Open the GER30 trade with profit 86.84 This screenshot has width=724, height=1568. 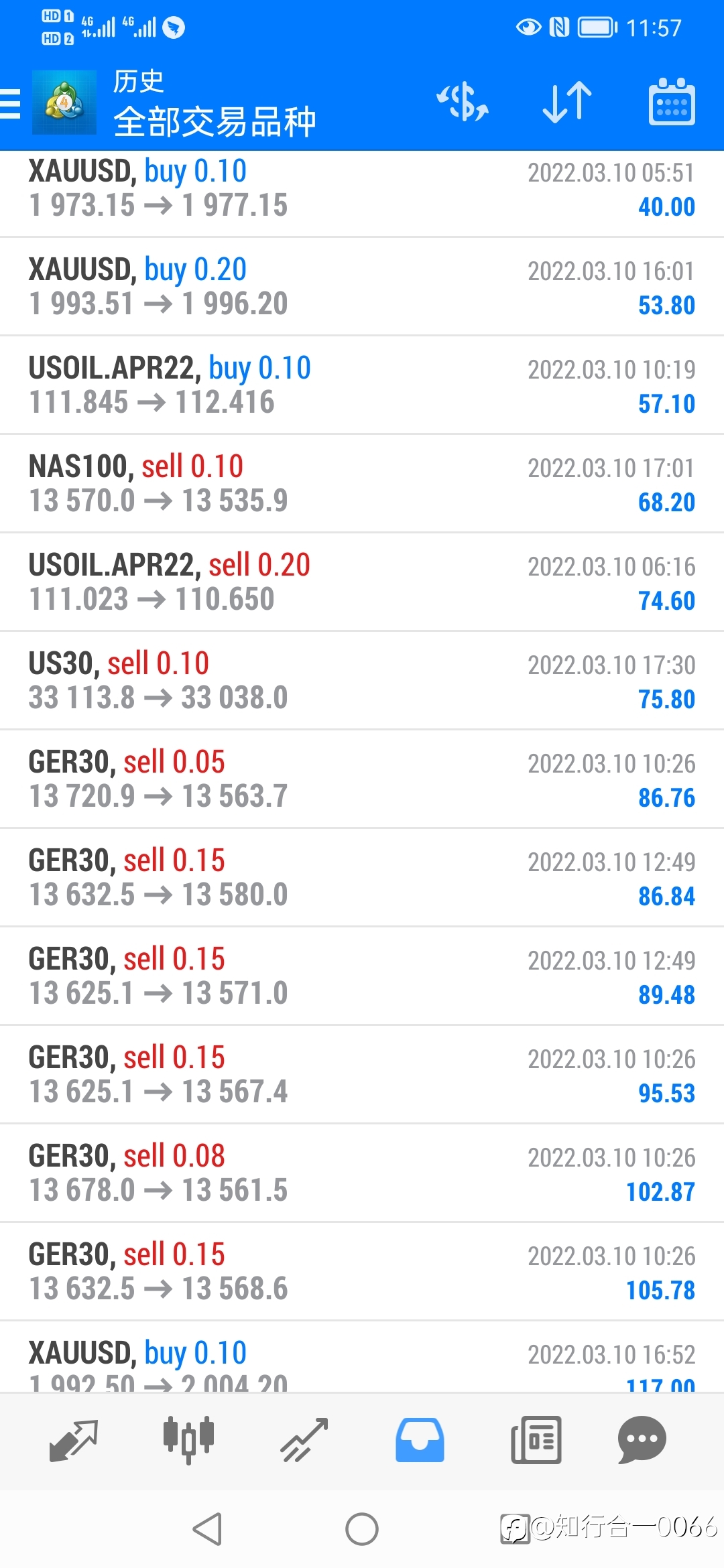point(362,878)
